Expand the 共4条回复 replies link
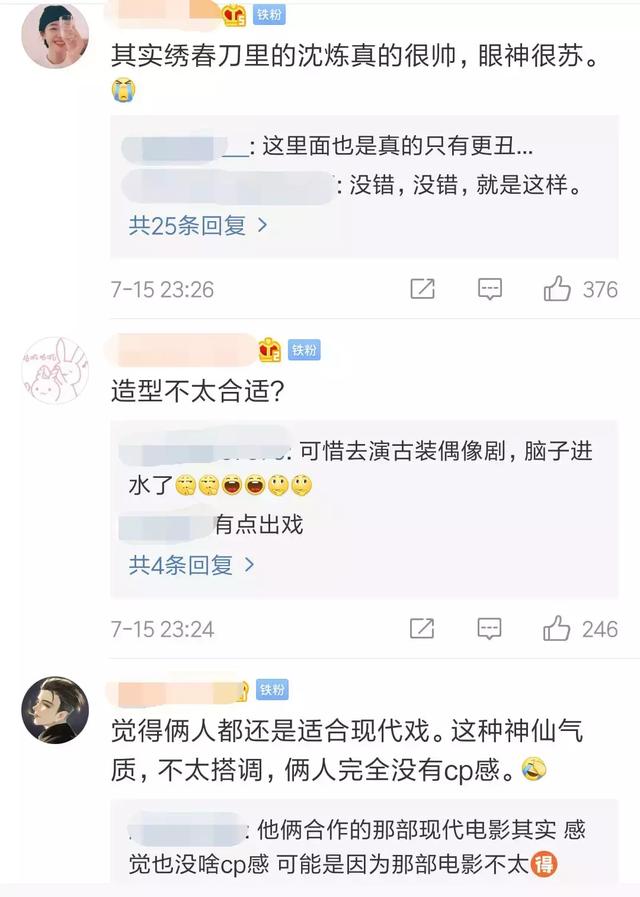Screen dimensions: 640x897 pyautogui.click(x=191, y=565)
